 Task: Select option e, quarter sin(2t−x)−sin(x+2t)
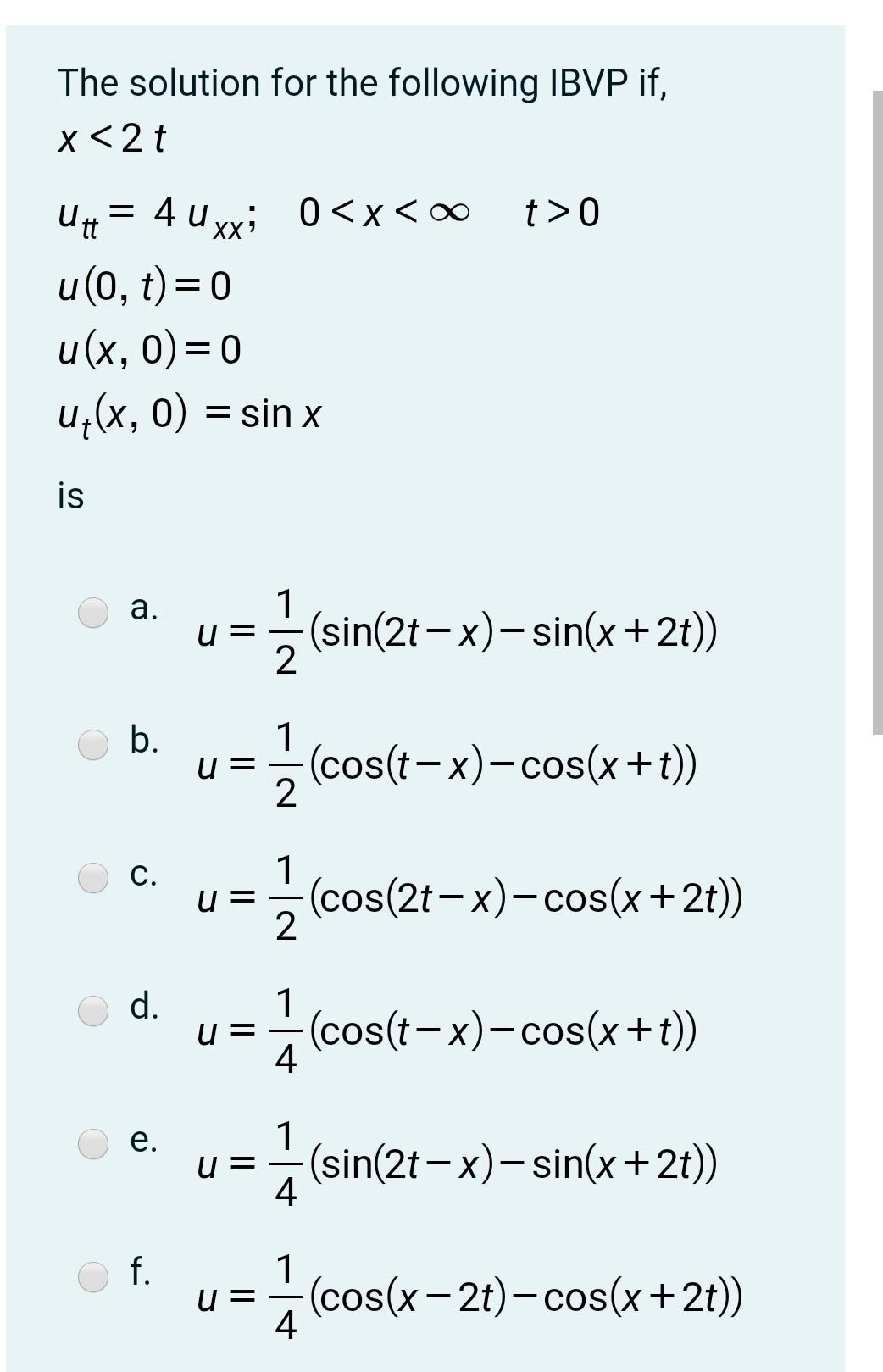point(93,1143)
